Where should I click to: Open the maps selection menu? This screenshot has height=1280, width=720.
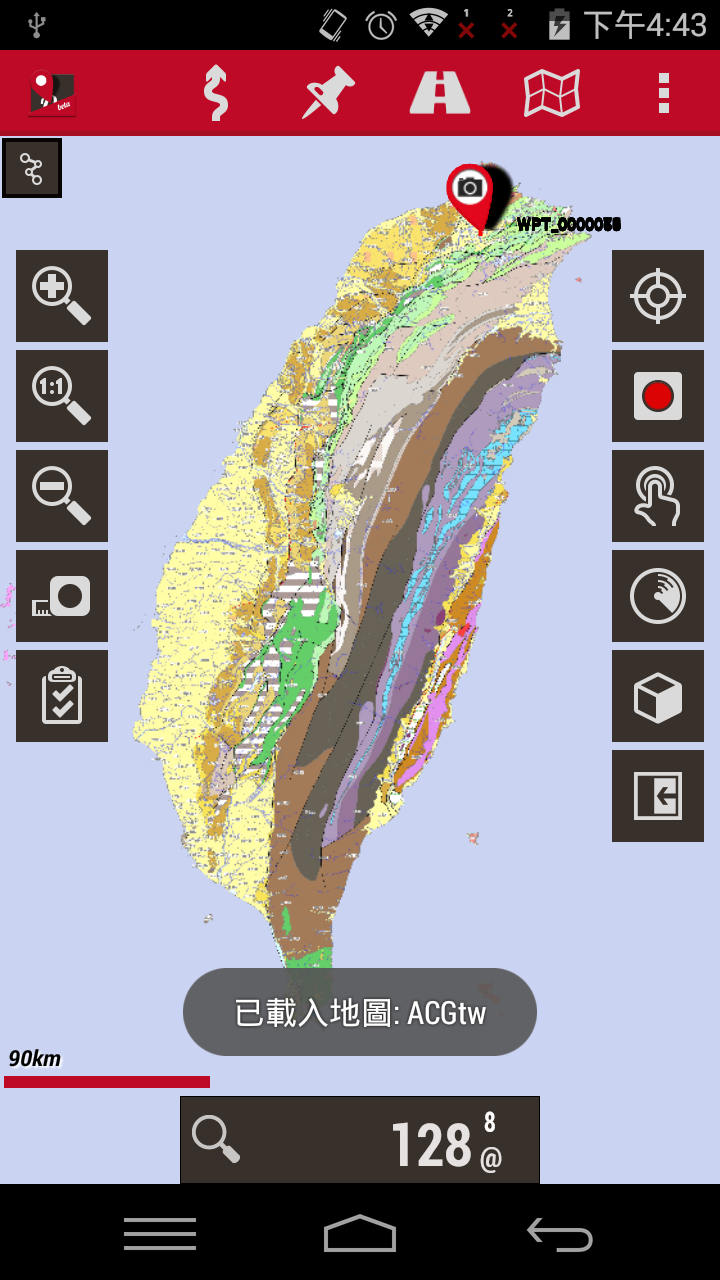point(552,93)
